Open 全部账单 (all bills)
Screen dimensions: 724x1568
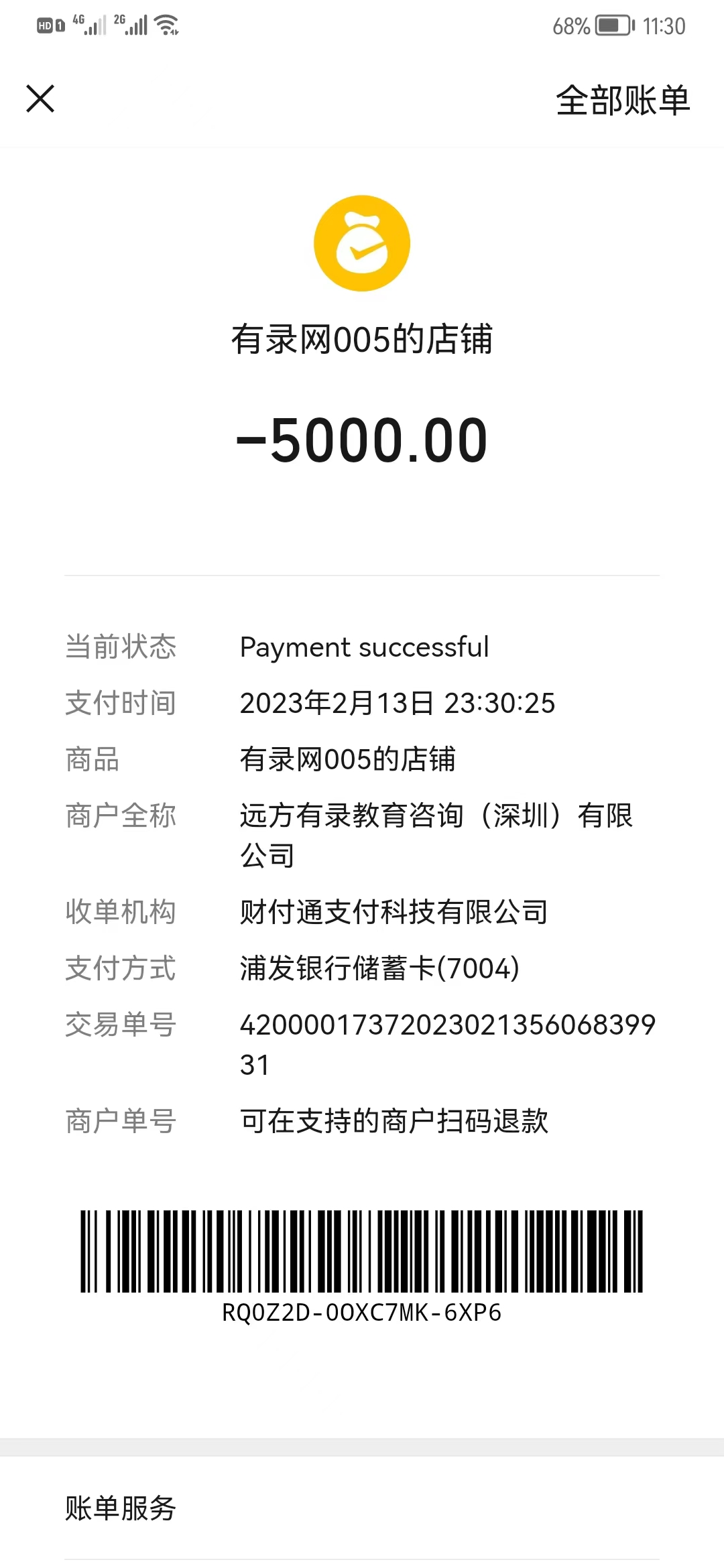coord(622,101)
